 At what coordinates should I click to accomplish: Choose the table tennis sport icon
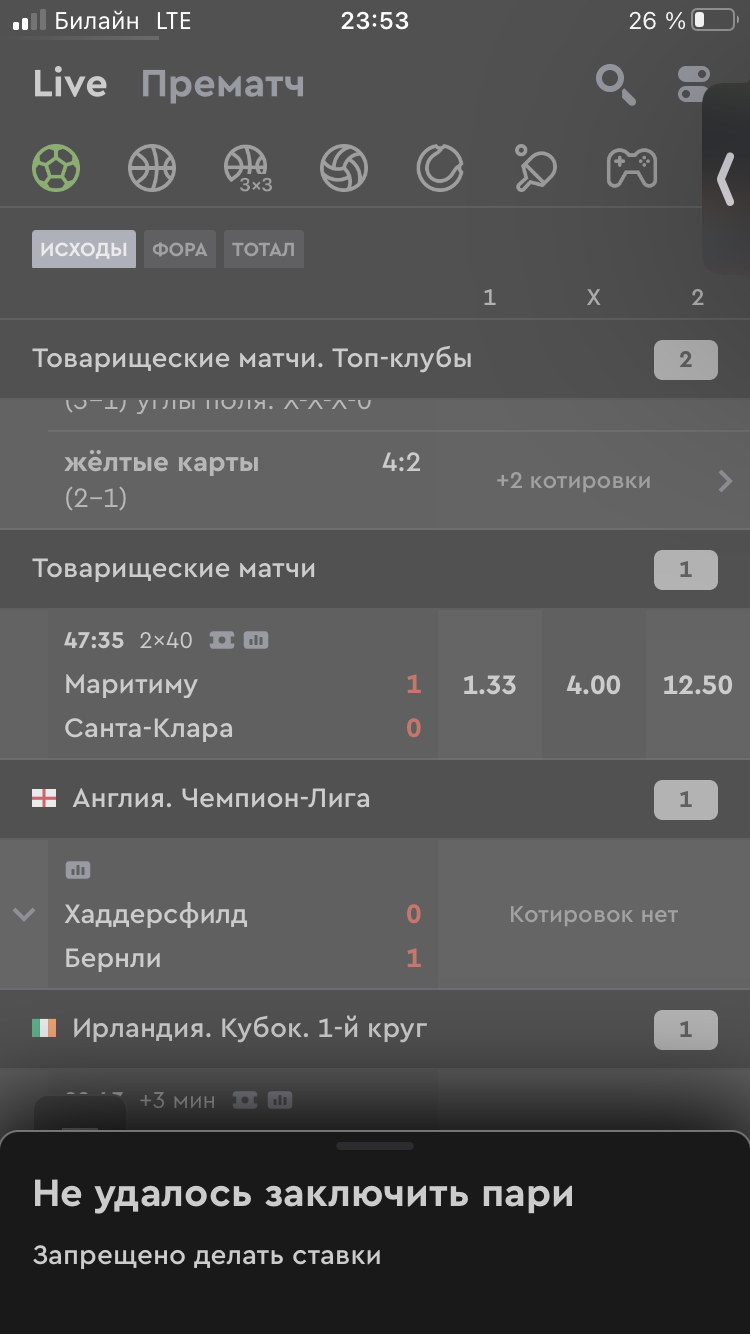[536, 168]
